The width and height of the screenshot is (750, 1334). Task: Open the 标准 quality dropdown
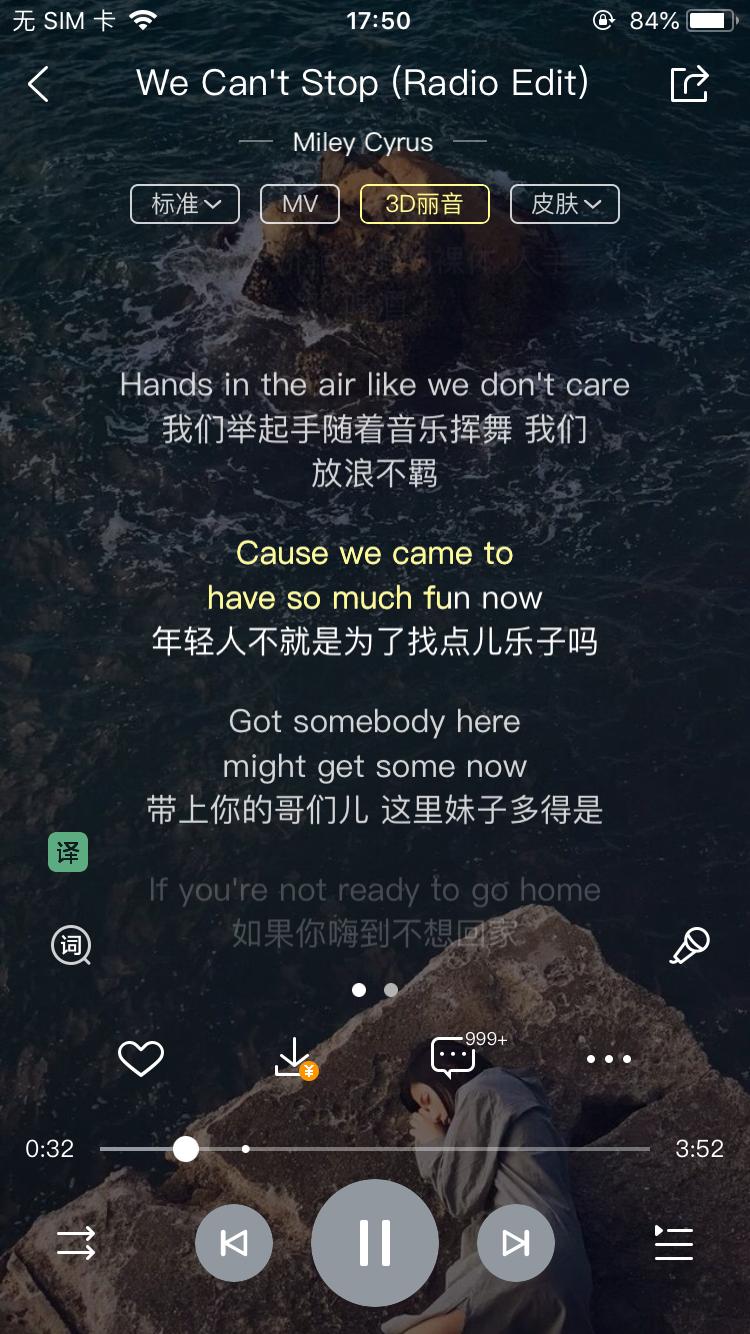pyautogui.click(x=185, y=204)
